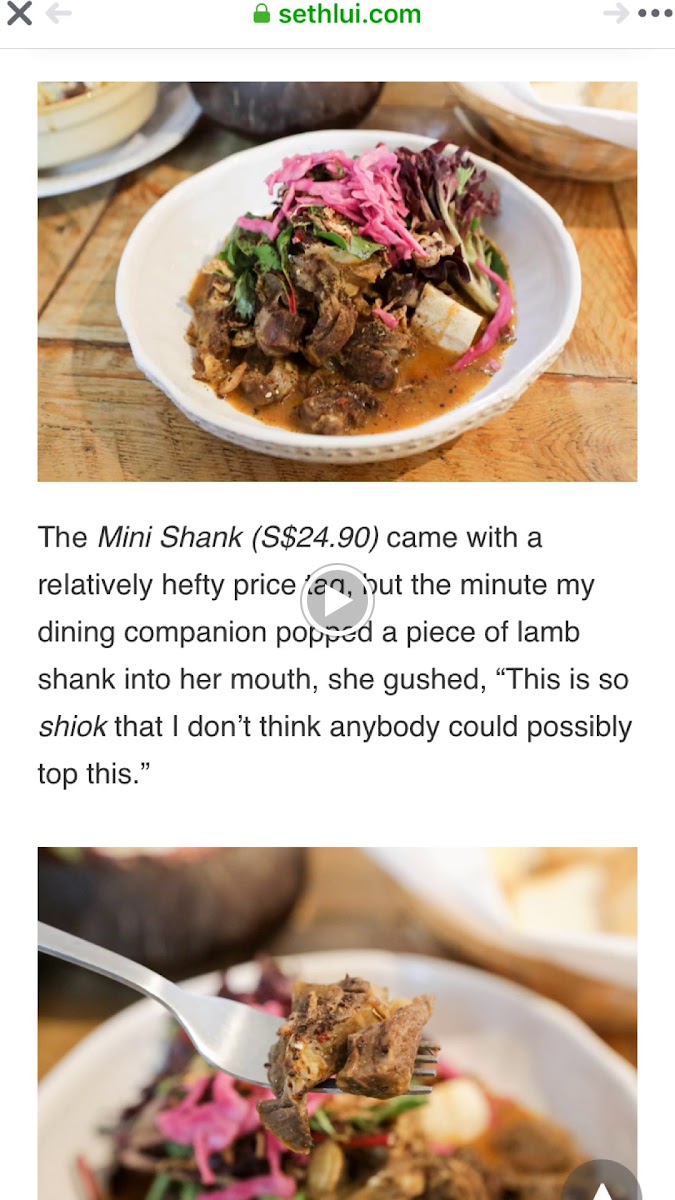Viewport: 675px width, 1200px height.
Task: Go forward to the next page
Action: [616, 14]
